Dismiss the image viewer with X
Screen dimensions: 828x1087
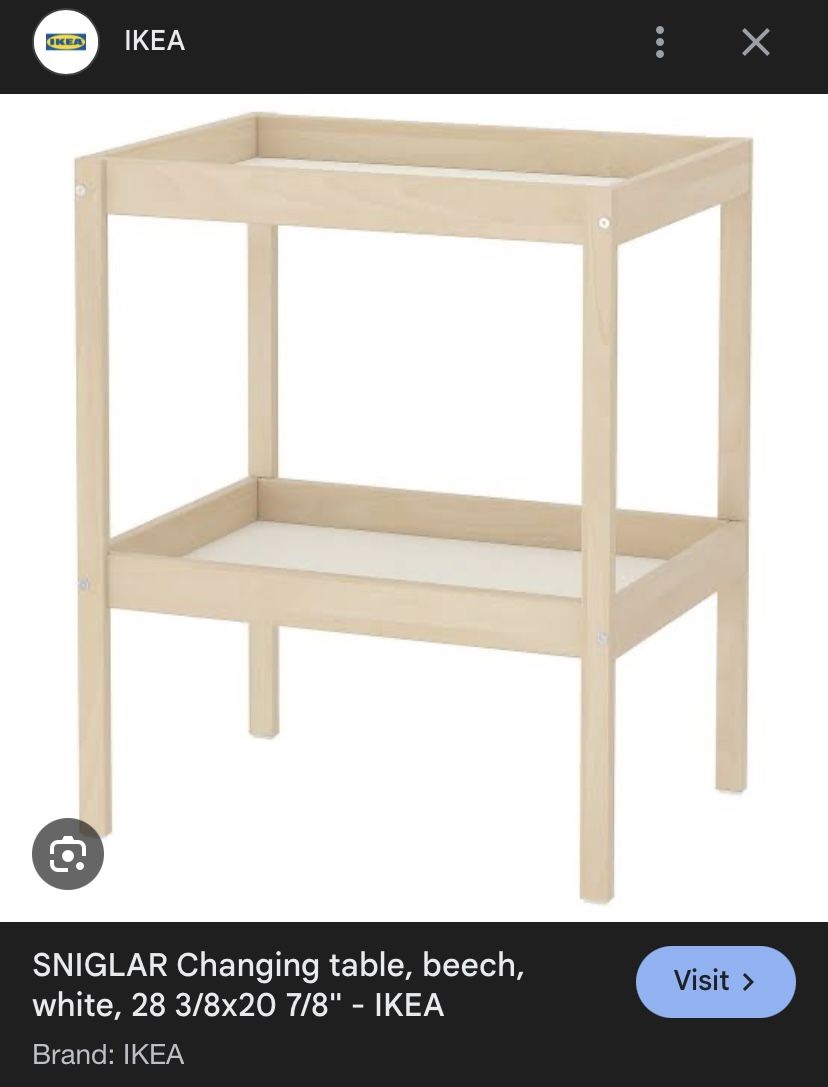point(755,42)
